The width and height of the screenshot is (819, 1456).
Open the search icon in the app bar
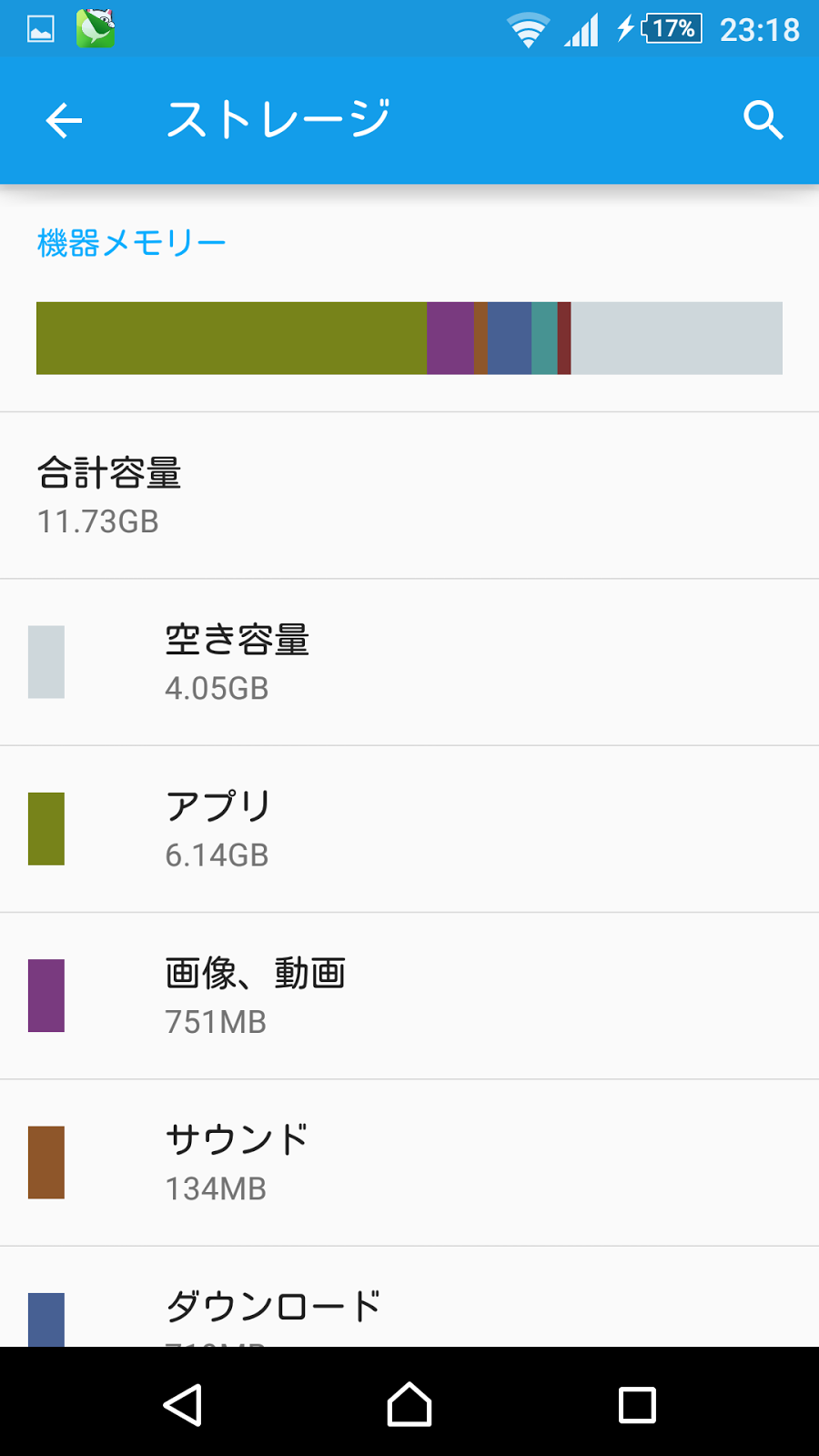[x=763, y=120]
